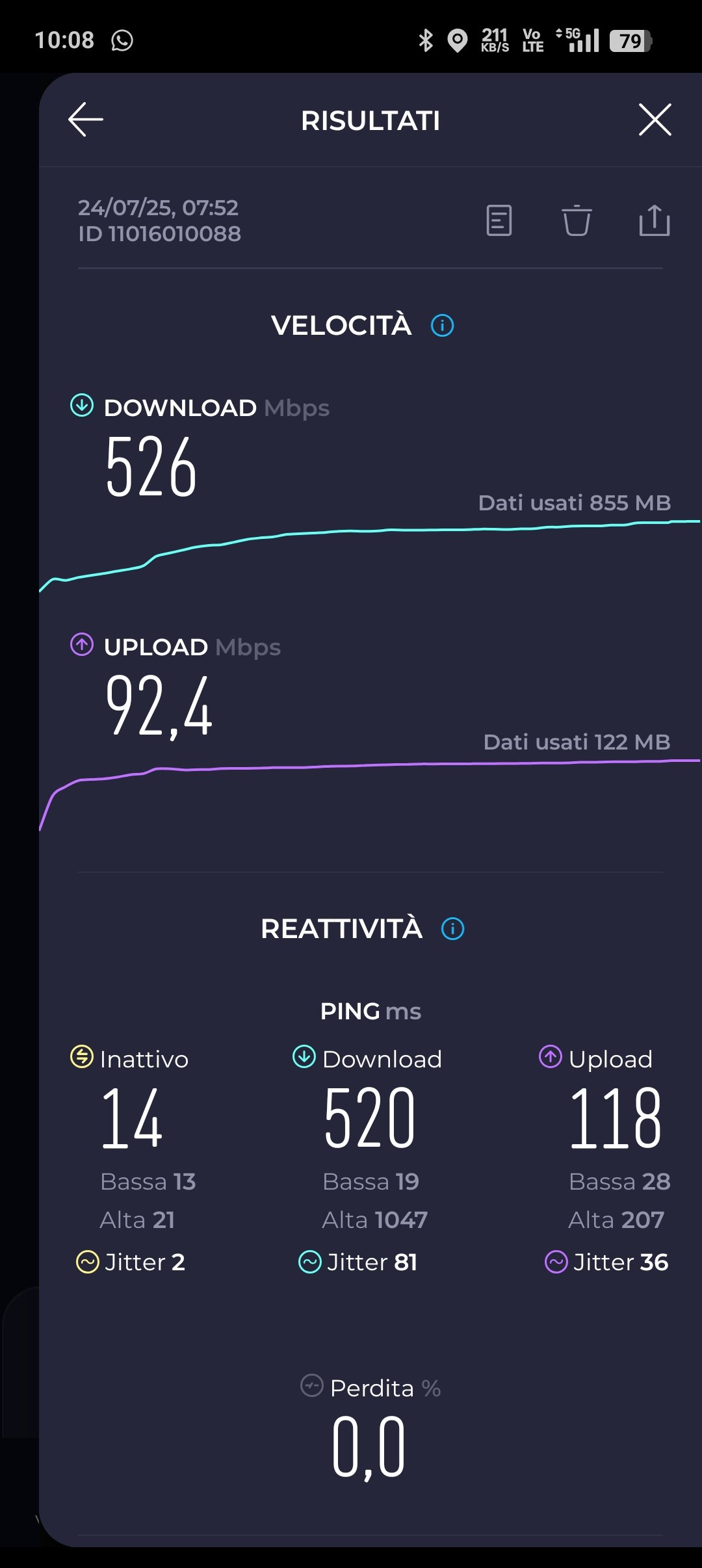Open the result notes icon
The width and height of the screenshot is (702, 1568).
[499, 220]
